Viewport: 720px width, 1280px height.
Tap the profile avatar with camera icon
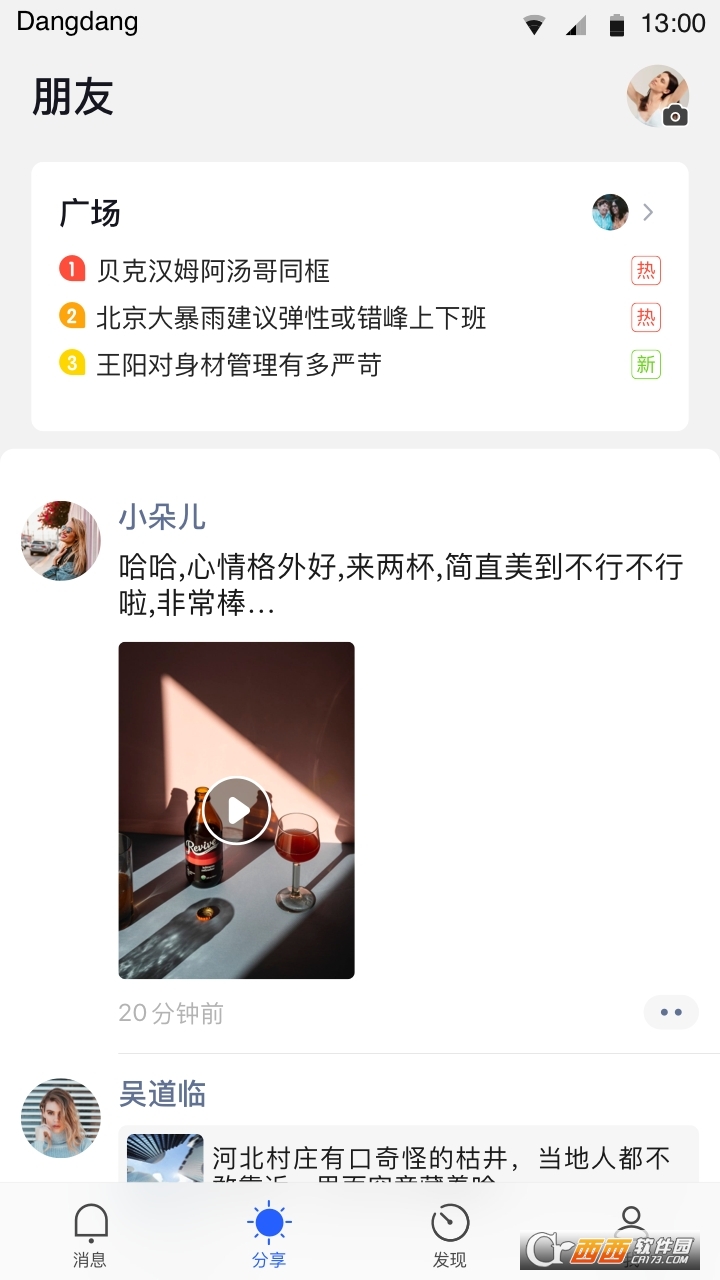[x=658, y=96]
